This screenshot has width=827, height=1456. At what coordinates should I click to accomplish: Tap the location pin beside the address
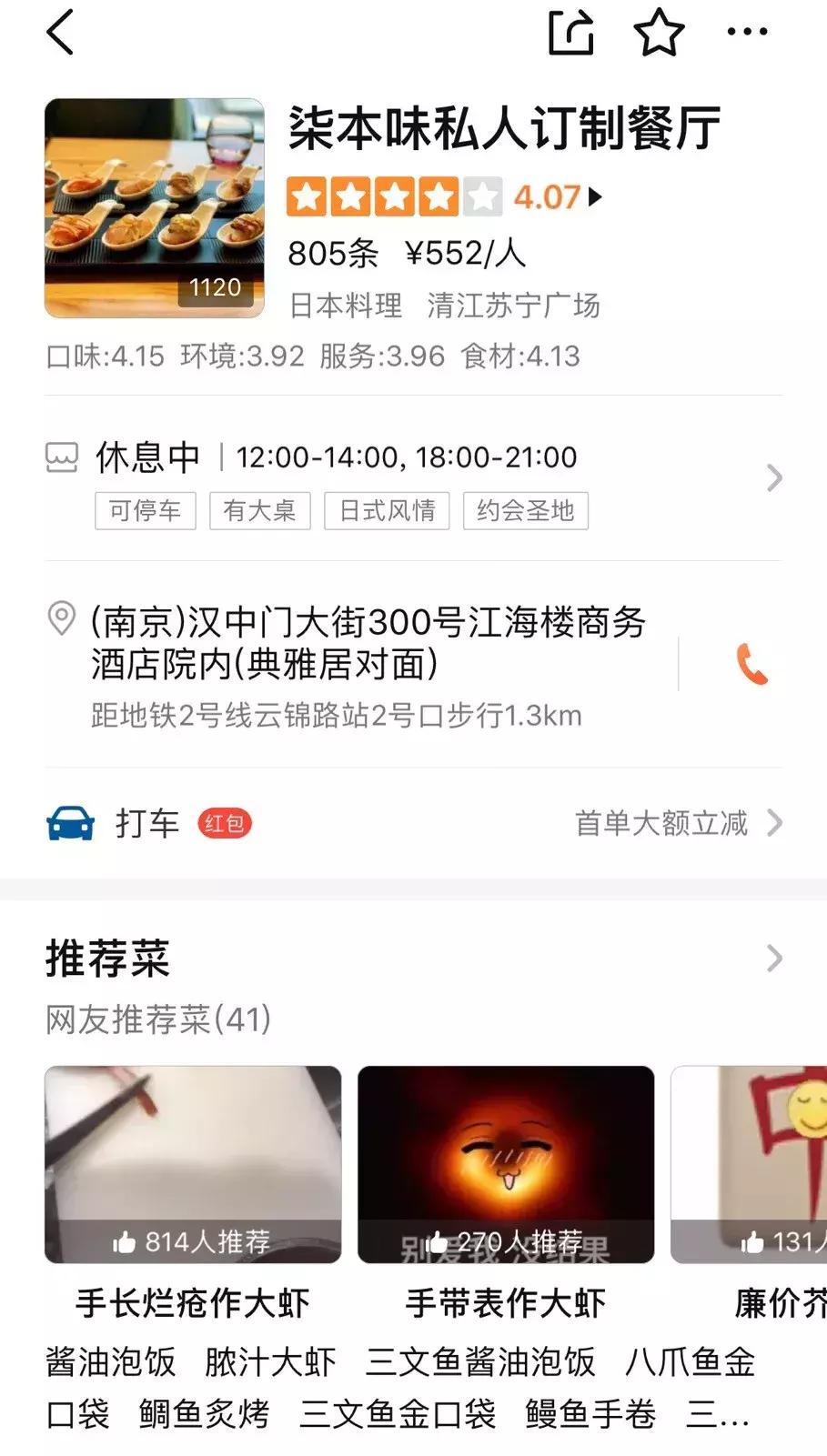pos(60,620)
